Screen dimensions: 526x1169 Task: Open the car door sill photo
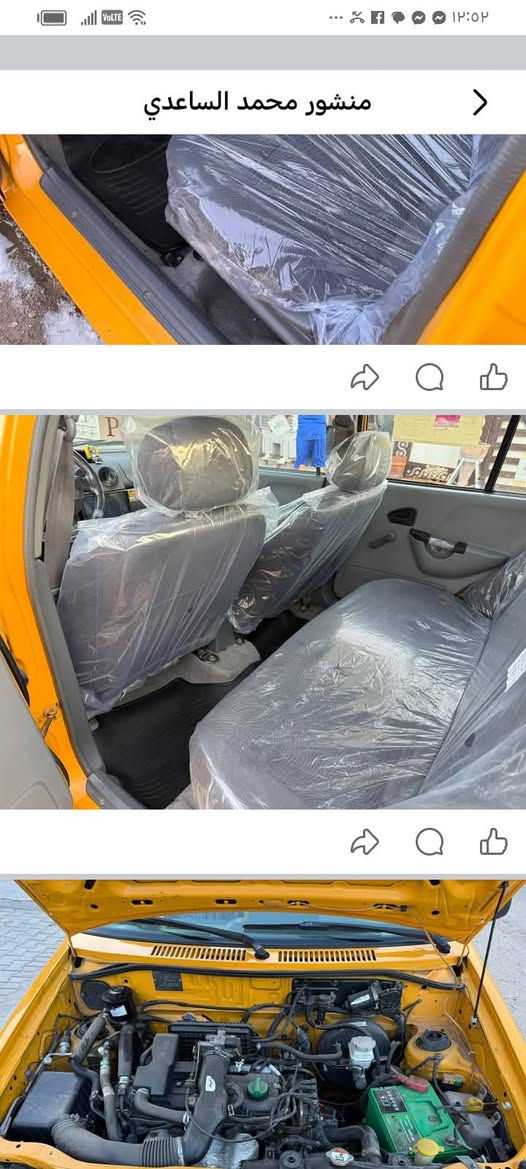pyautogui.click(x=263, y=239)
